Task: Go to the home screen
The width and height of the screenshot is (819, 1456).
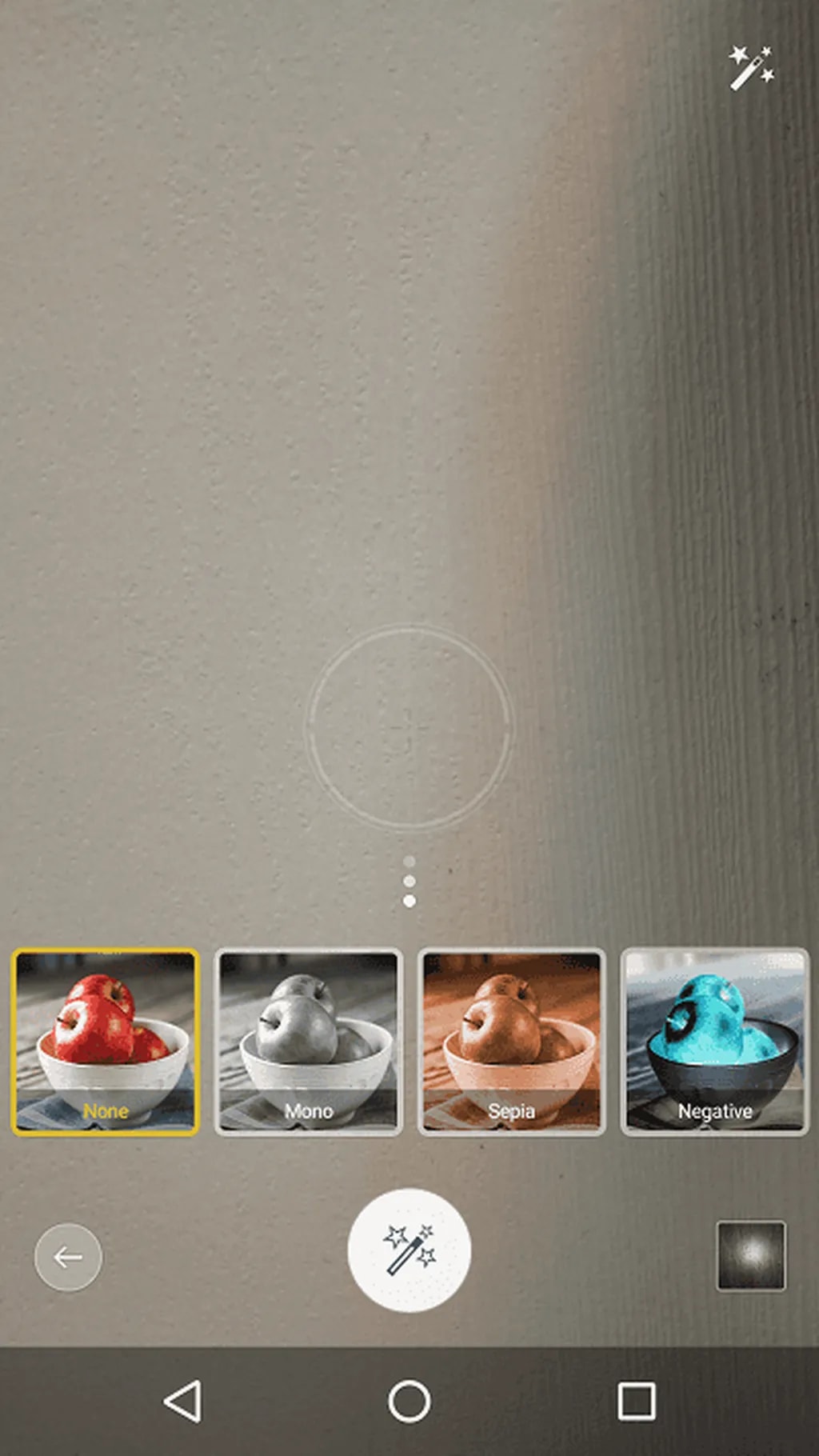Action: point(409,1401)
